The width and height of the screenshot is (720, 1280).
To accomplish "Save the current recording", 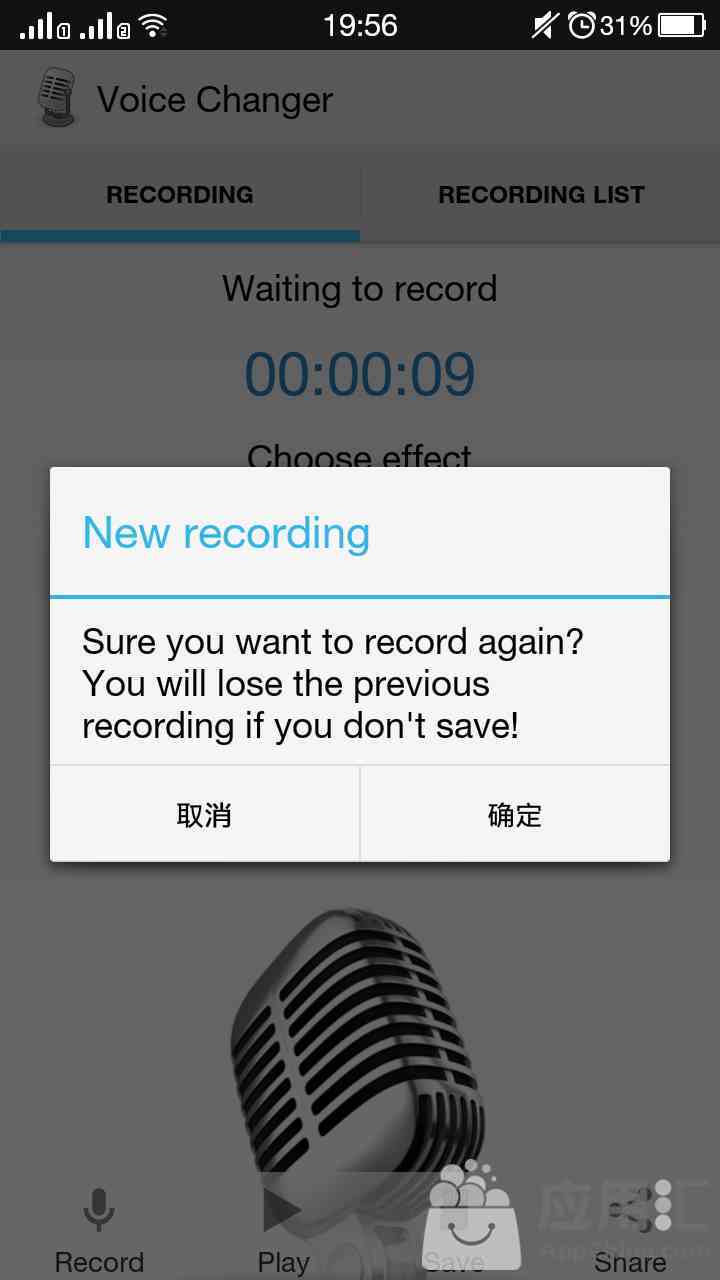I will [x=455, y=1228].
